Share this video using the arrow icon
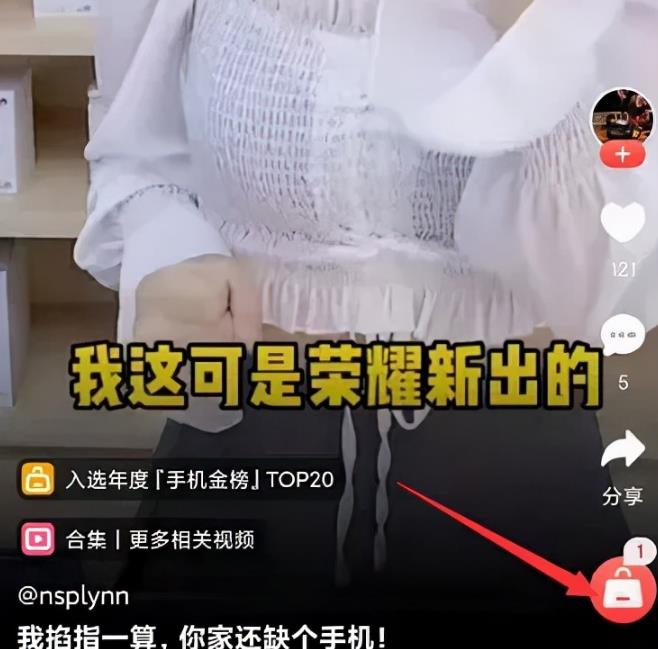Image resolution: width=658 pixels, height=649 pixels. (622, 451)
